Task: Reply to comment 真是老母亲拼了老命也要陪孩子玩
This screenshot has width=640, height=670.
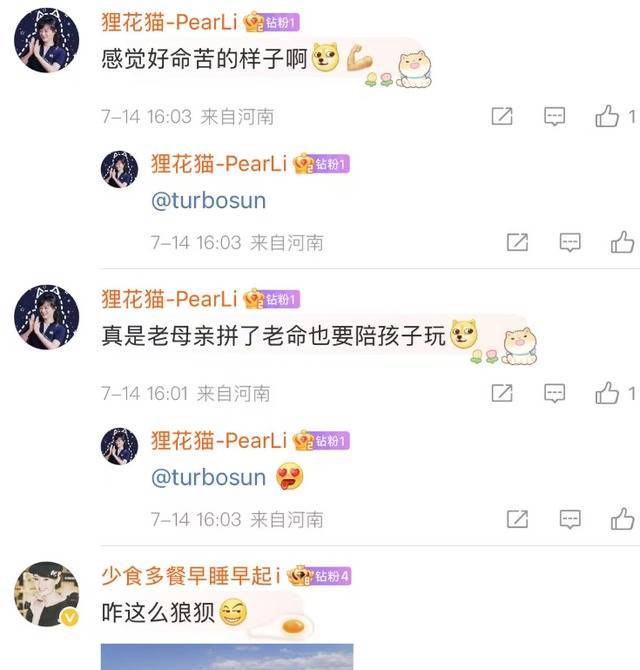Action: coord(555,393)
